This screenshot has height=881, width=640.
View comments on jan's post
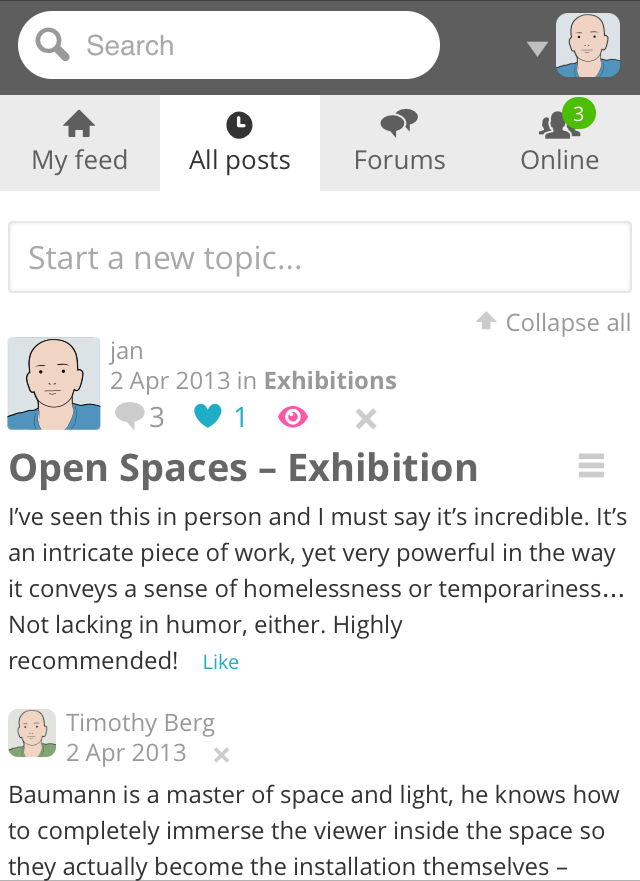pos(139,416)
